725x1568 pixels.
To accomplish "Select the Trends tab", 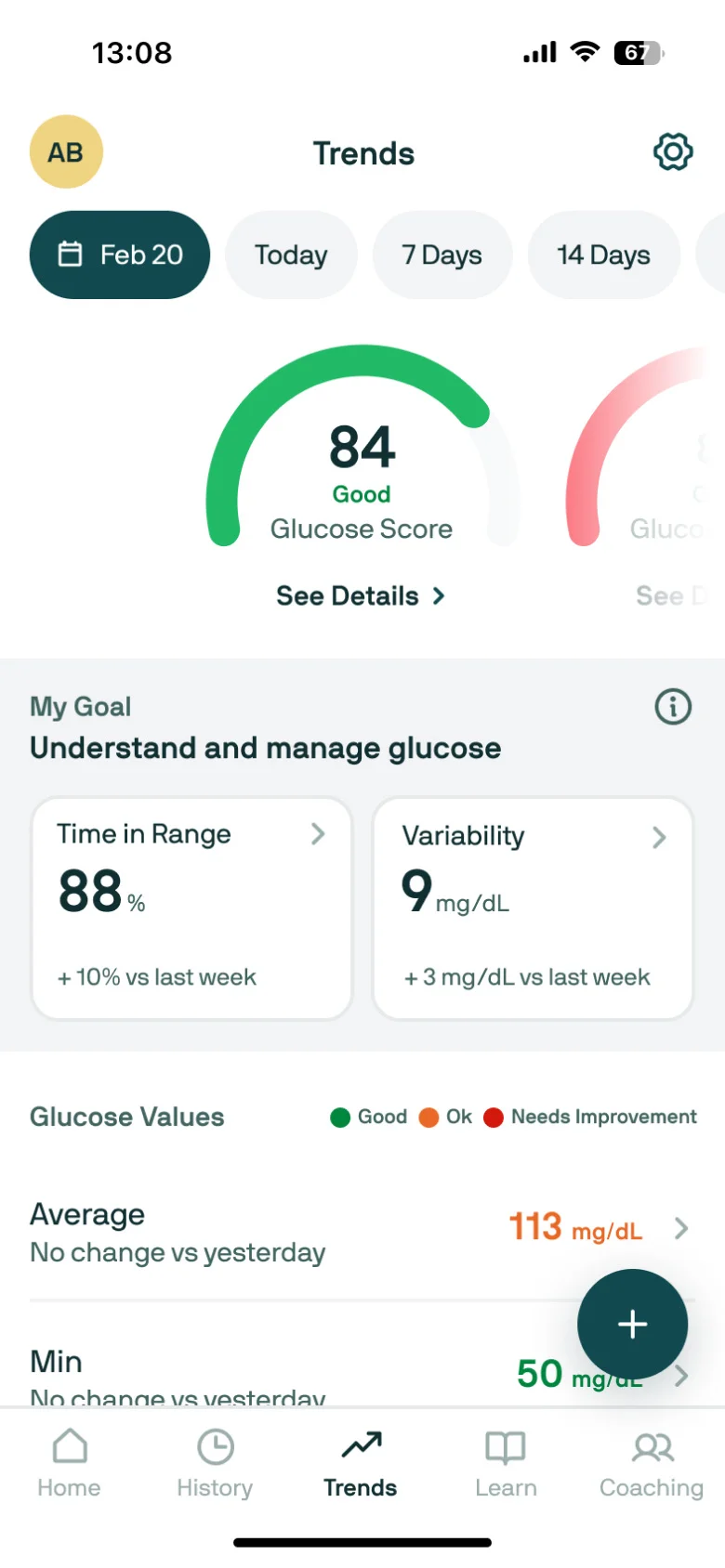I will tap(361, 1463).
